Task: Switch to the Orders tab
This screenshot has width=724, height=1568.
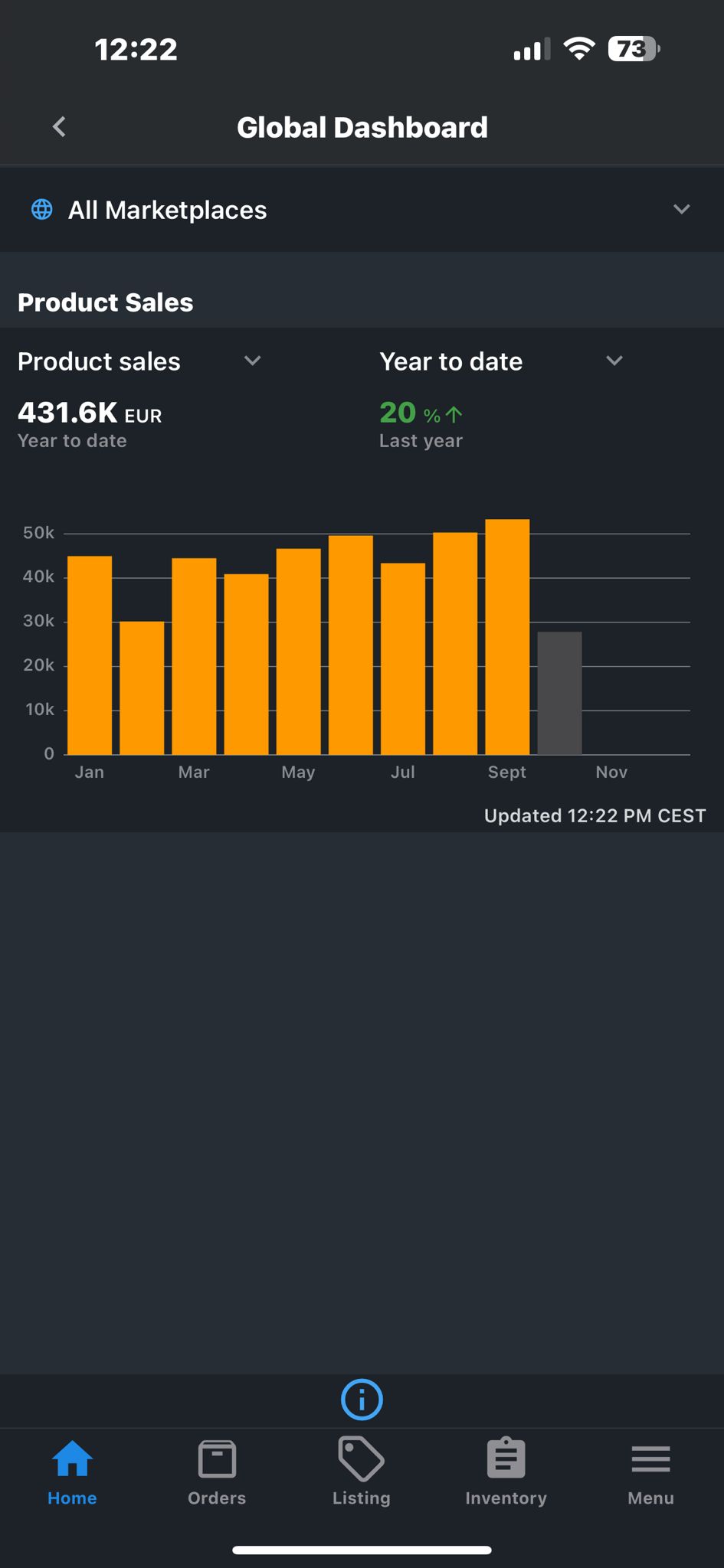Action: coord(217,1473)
